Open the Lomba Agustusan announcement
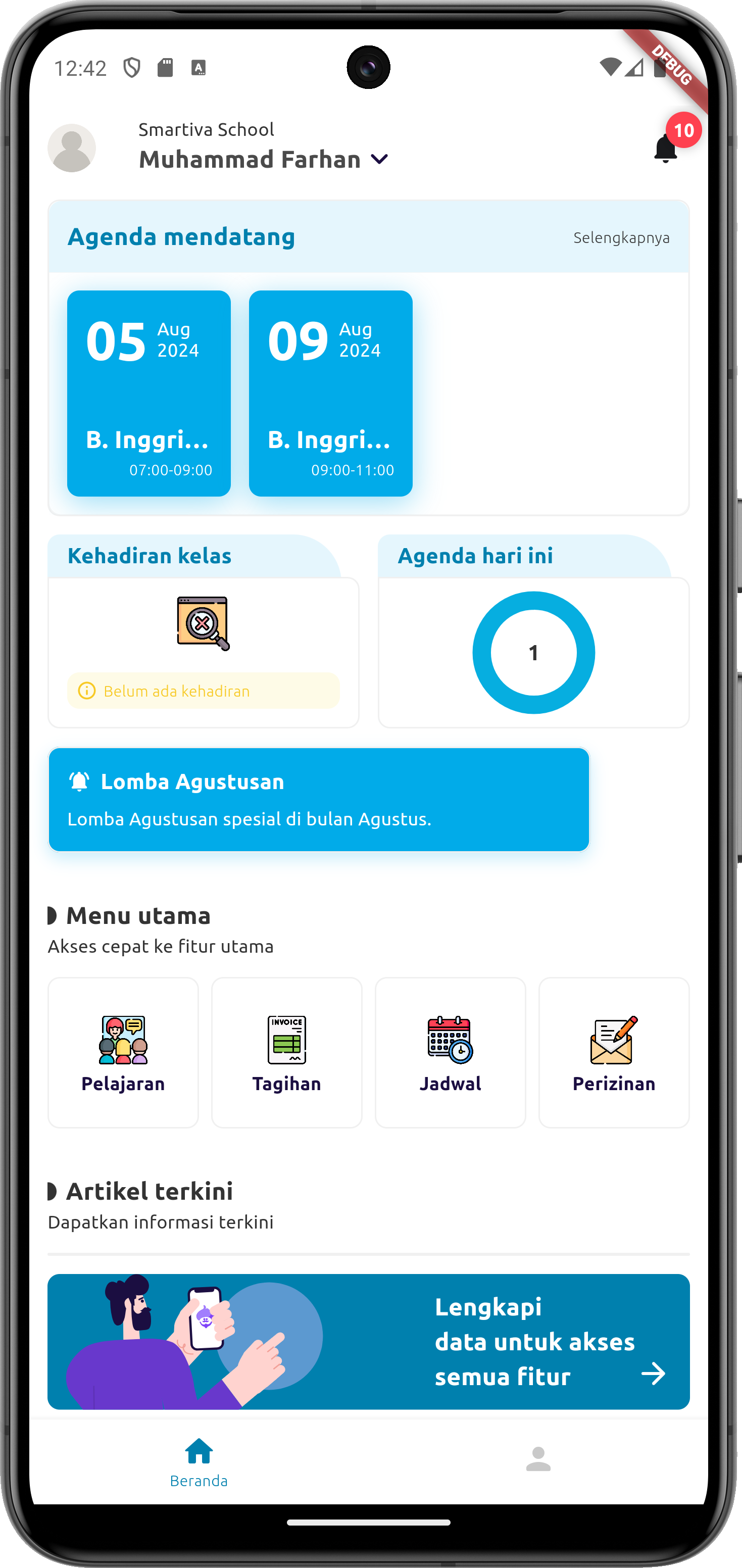The height and width of the screenshot is (1568, 742). pos(319,799)
